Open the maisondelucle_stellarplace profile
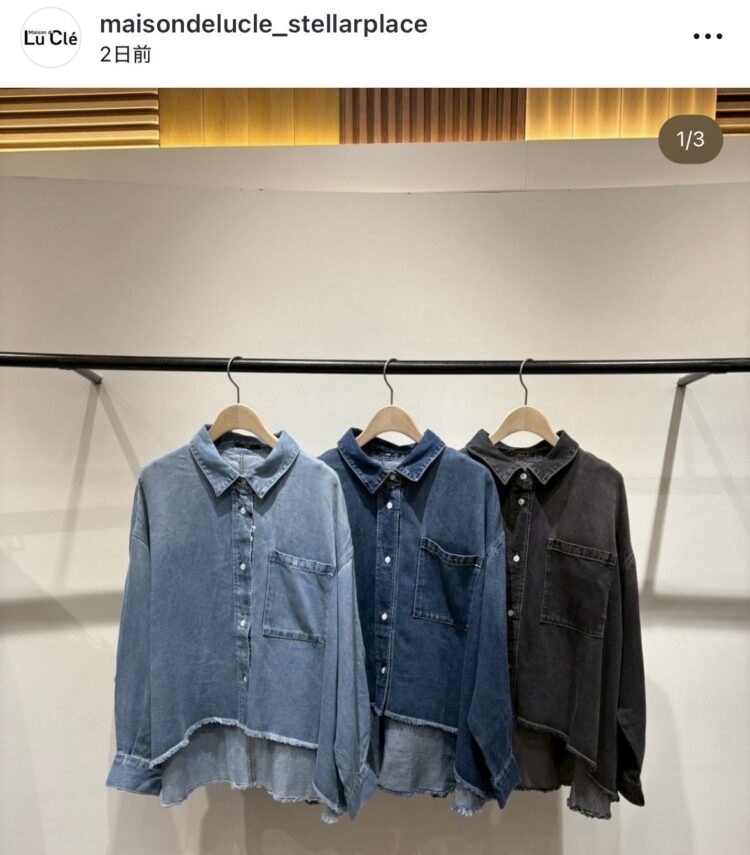This screenshot has width=750, height=855. (264, 24)
